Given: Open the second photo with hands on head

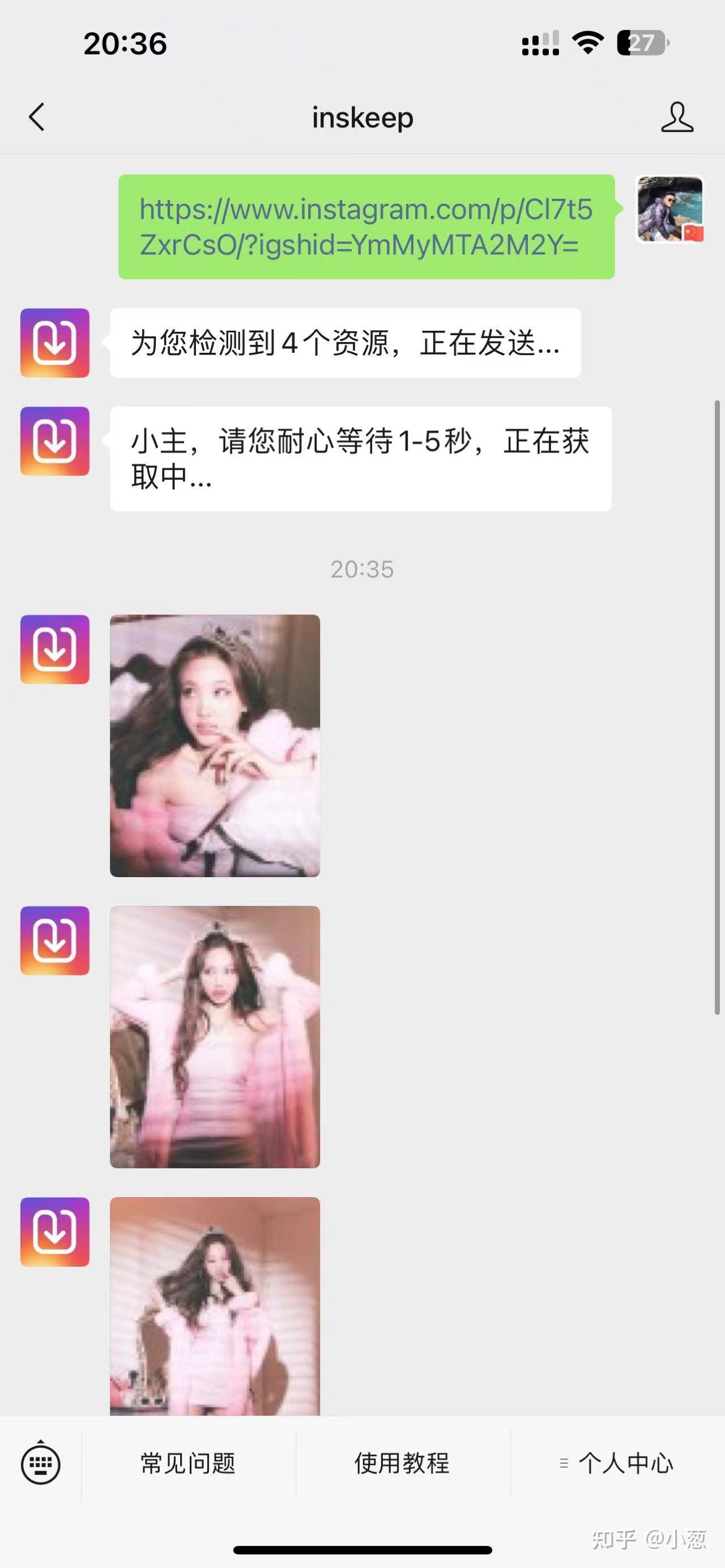Looking at the screenshot, I should (214, 1036).
